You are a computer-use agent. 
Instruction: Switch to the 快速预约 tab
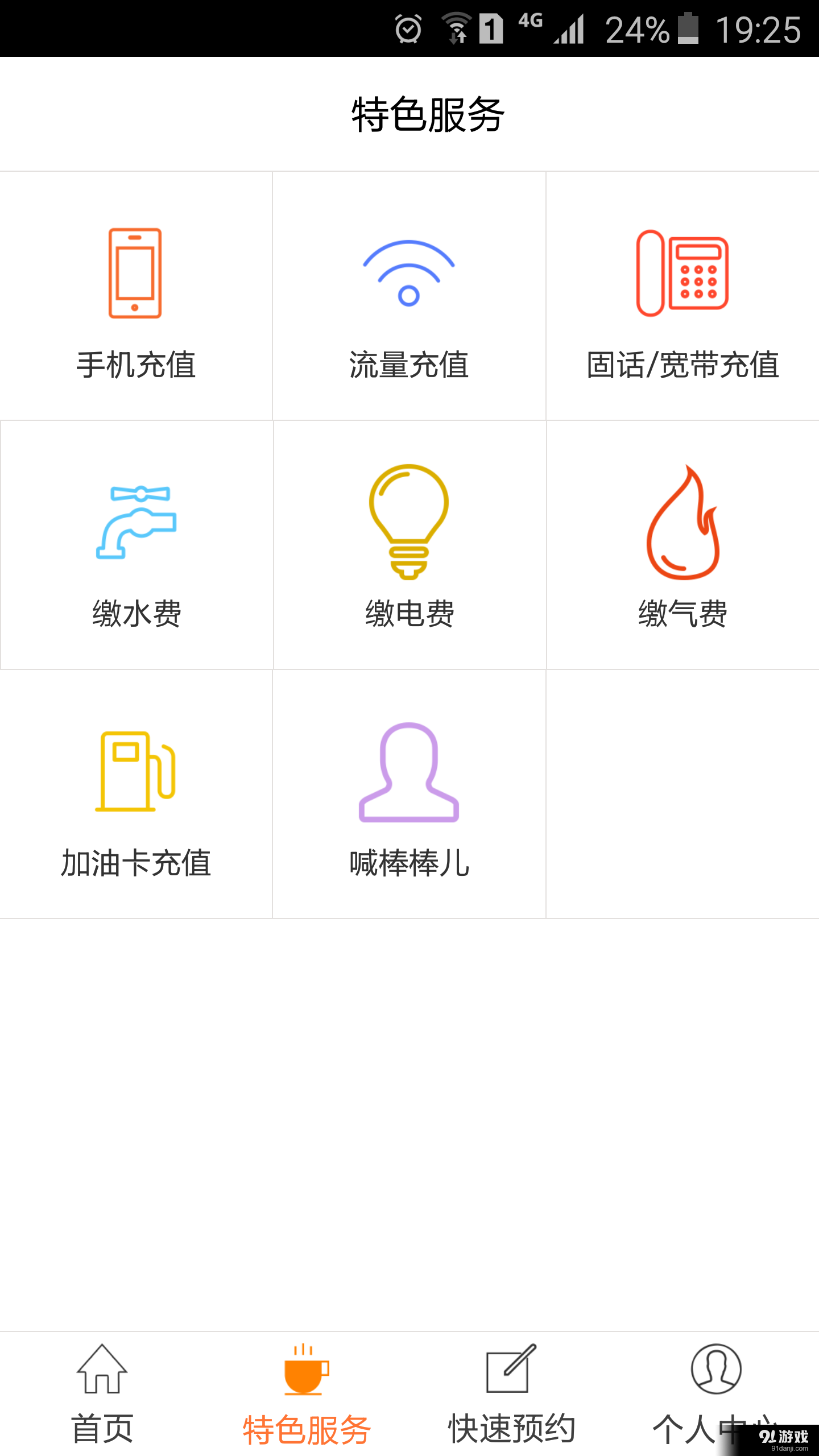coord(511,1399)
